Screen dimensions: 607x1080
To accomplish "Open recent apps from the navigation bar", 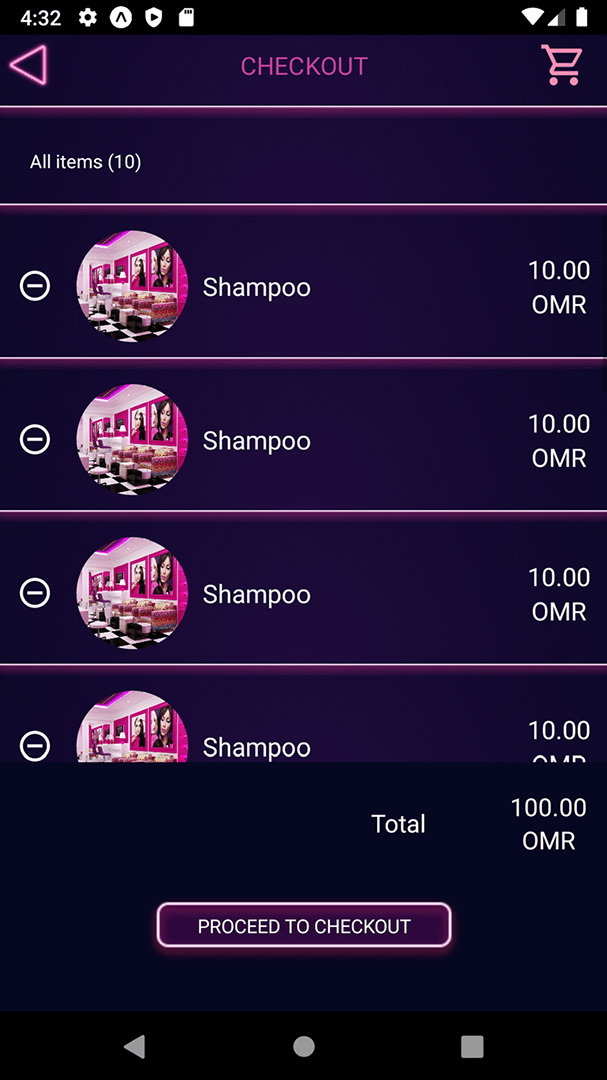I will coord(472,1047).
